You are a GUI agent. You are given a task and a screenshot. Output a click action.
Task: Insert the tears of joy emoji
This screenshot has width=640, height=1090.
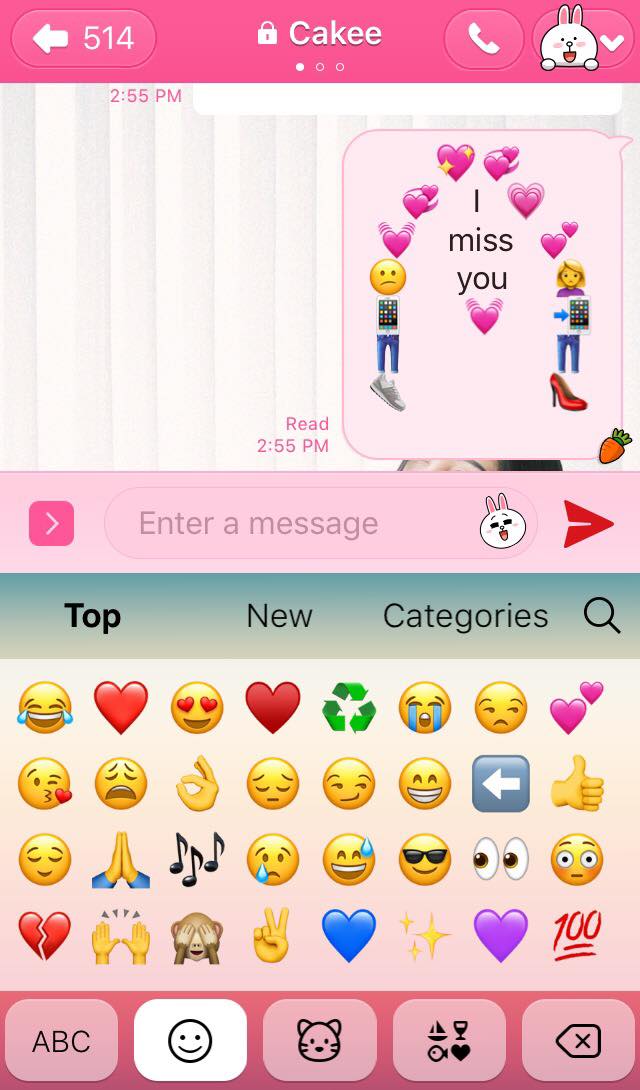(x=43, y=709)
